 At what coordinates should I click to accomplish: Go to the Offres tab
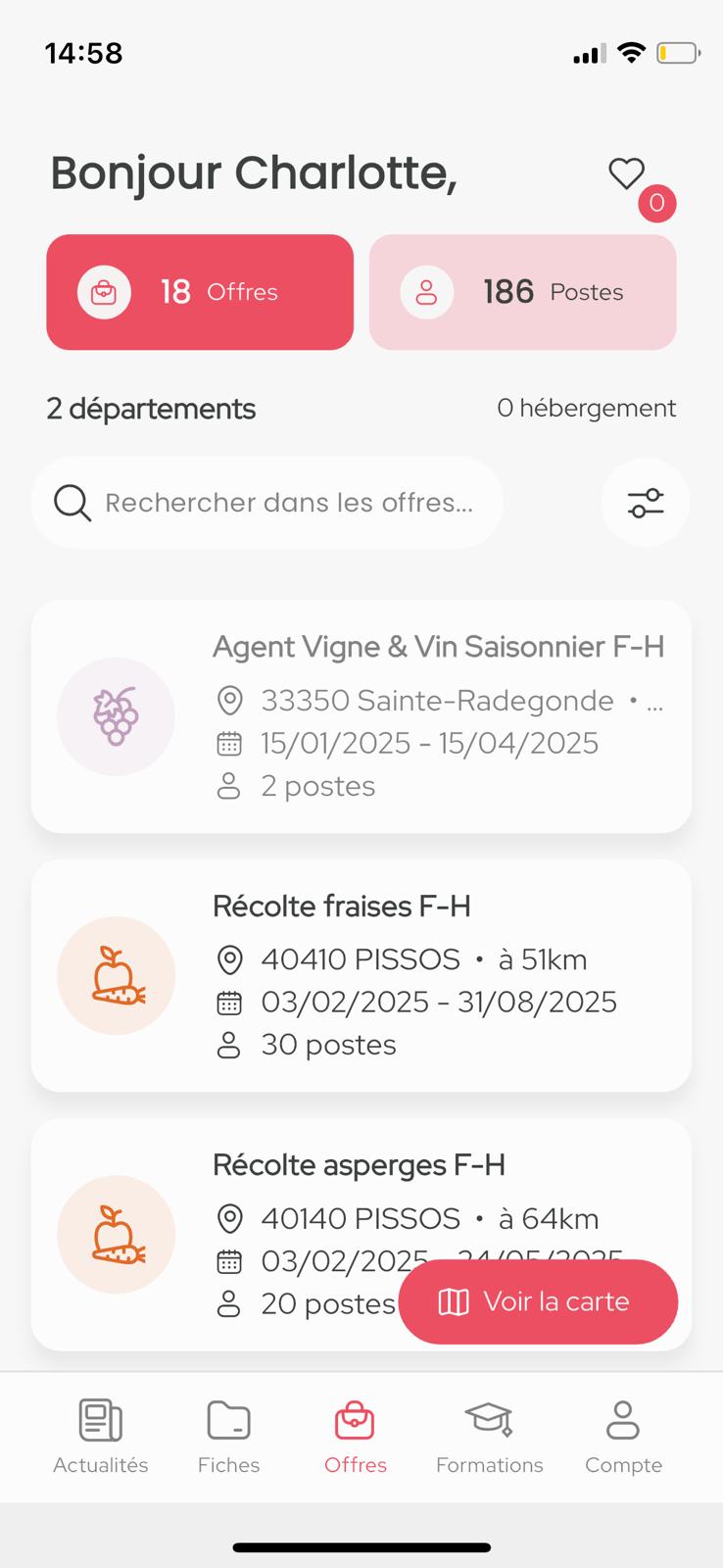point(355,1436)
